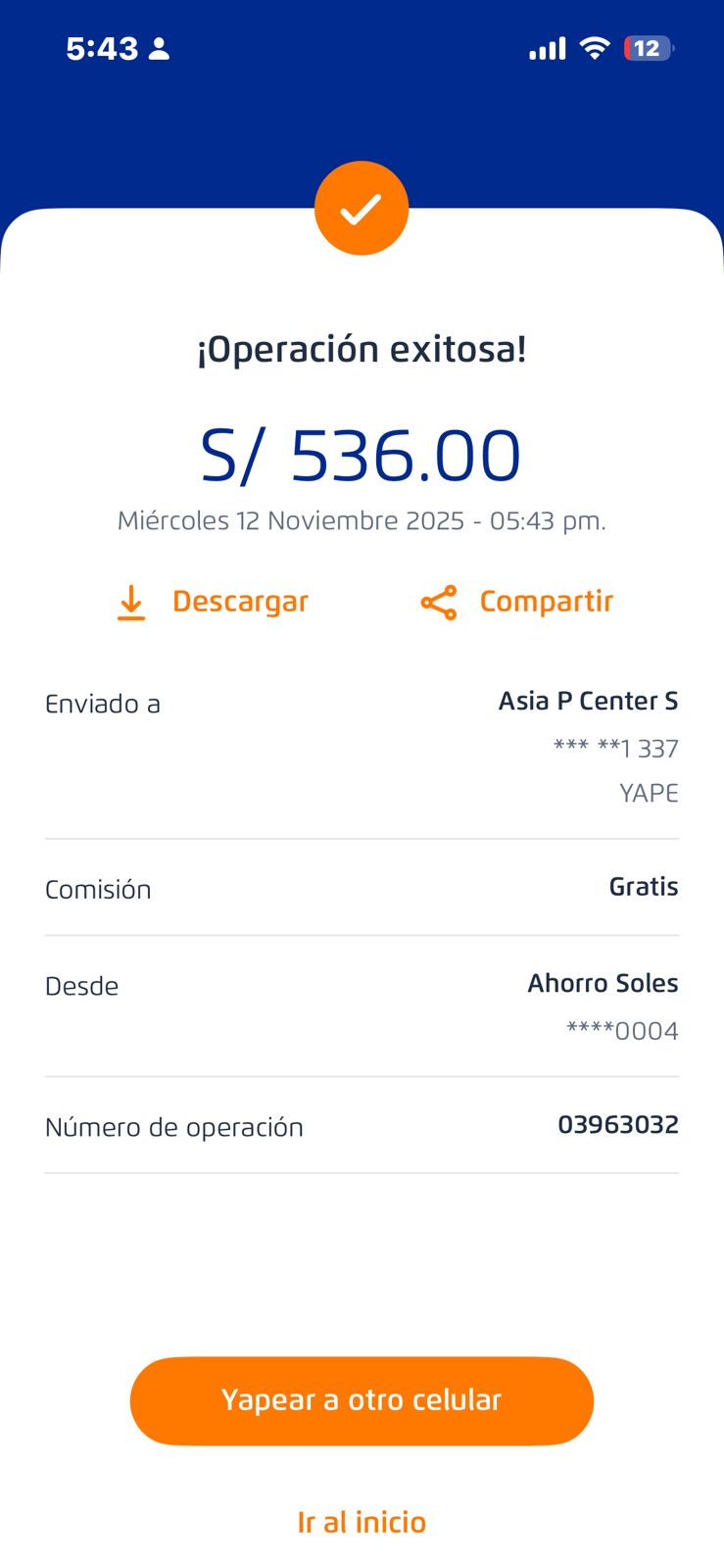Image resolution: width=724 pixels, height=1568 pixels.
Task: Share the receipt via Compartir
Action: 516,602
